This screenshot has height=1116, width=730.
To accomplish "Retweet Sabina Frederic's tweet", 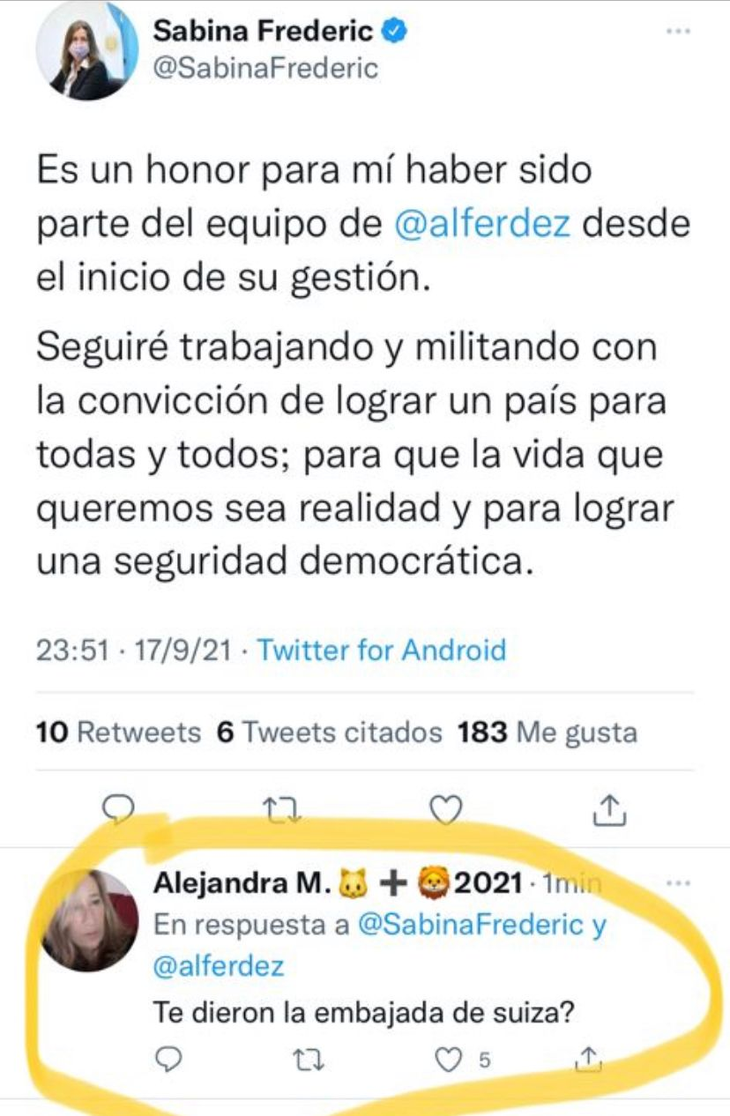I will click(x=285, y=810).
